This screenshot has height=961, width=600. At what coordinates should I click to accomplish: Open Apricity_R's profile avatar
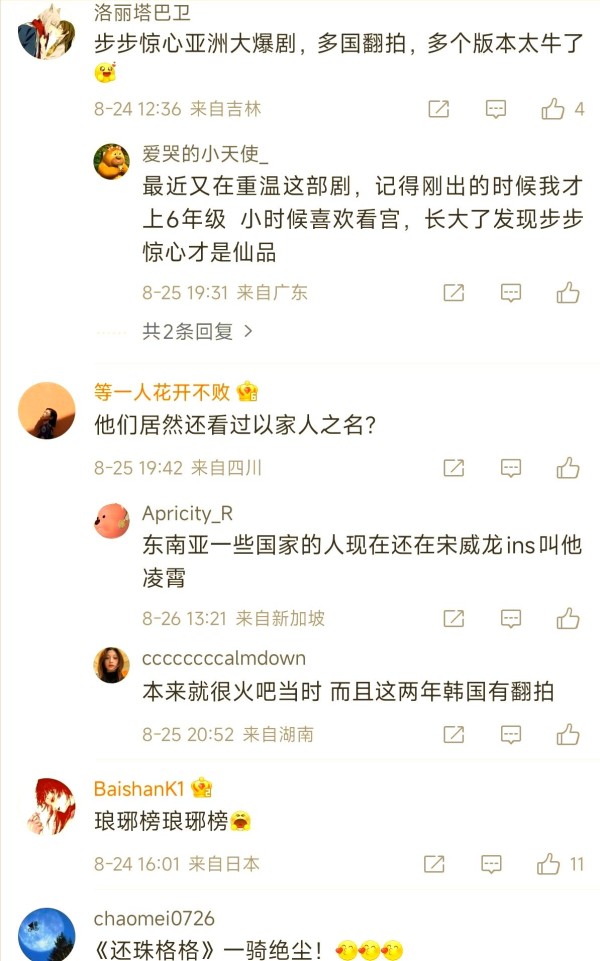click(x=112, y=521)
